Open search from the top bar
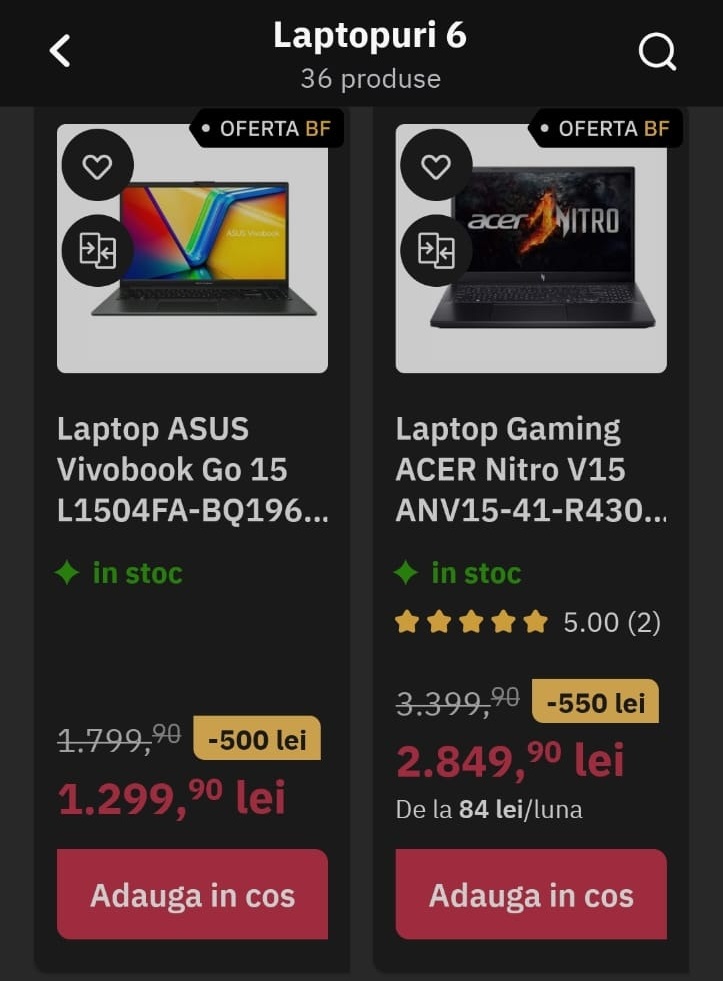The image size is (723, 981). 657,52
